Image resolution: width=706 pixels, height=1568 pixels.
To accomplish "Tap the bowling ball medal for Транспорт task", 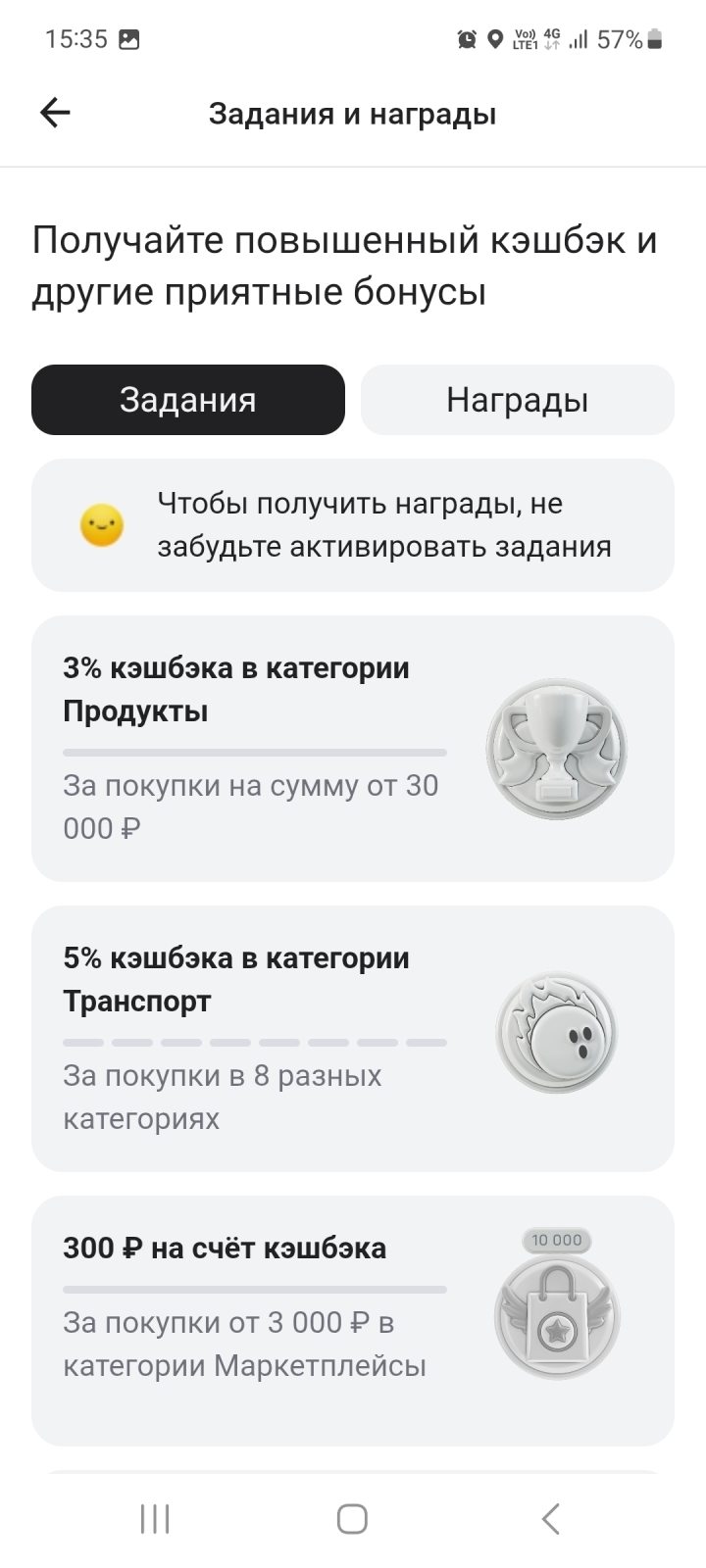I will click(x=557, y=1029).
